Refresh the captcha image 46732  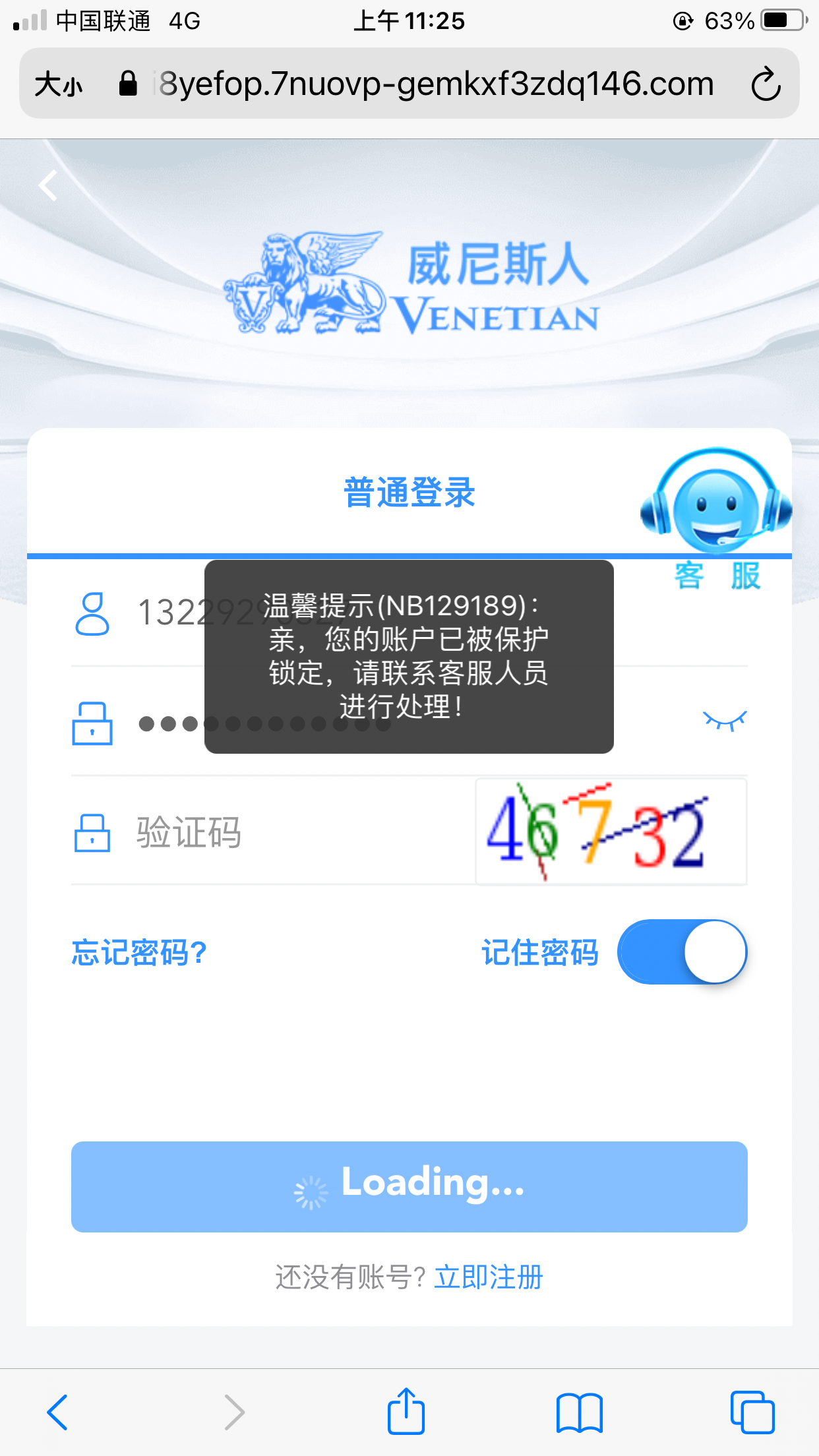(611, 831)
